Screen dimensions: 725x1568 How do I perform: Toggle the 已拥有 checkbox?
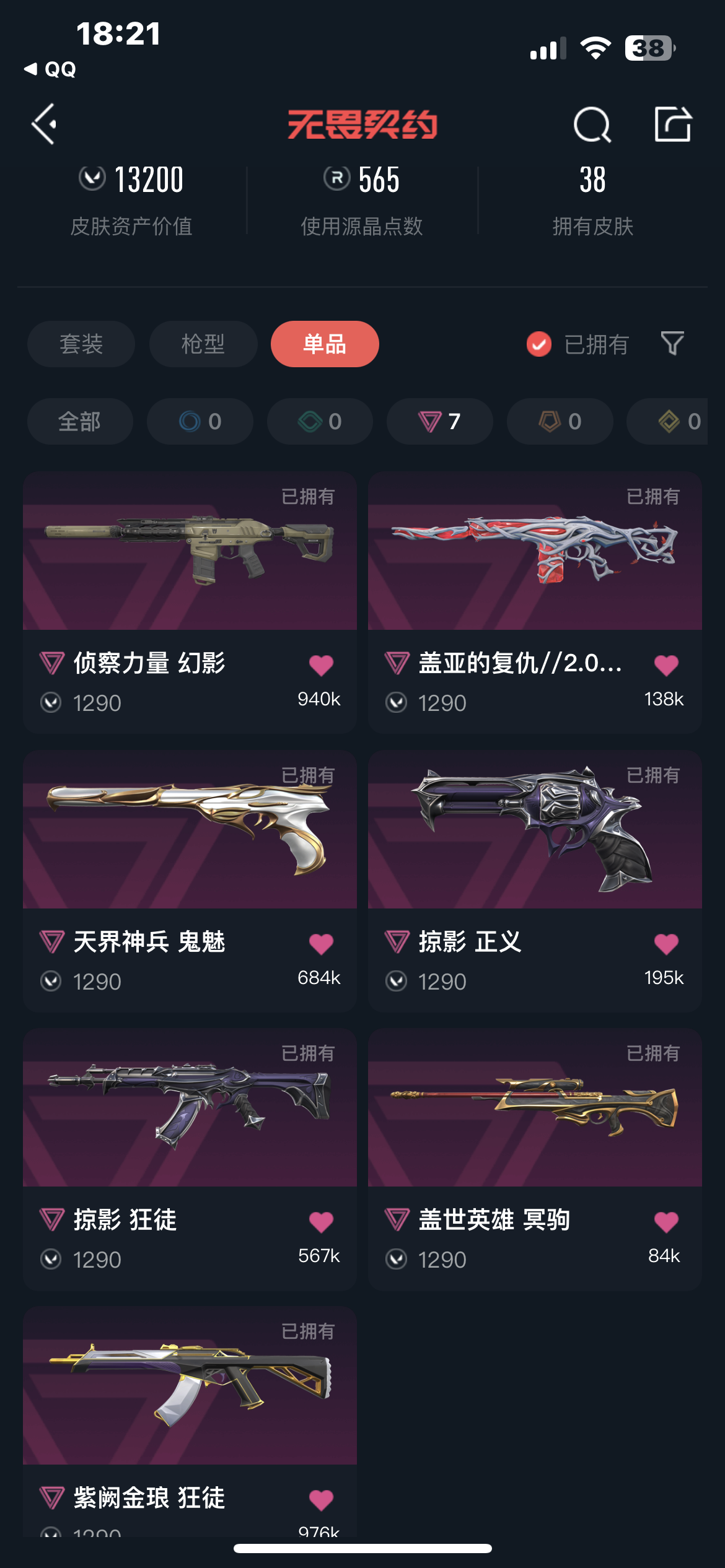tap(539, 344)
